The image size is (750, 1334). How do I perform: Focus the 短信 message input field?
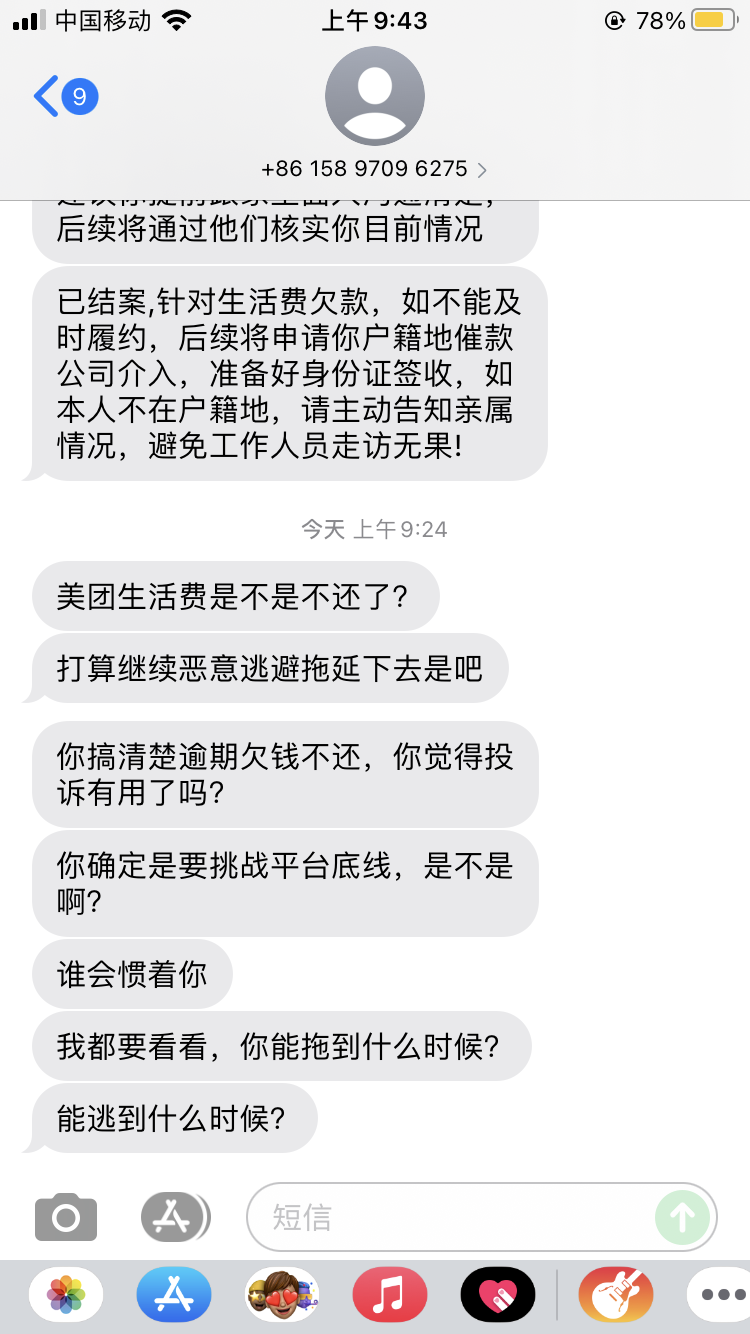[x=450, y=1217]
